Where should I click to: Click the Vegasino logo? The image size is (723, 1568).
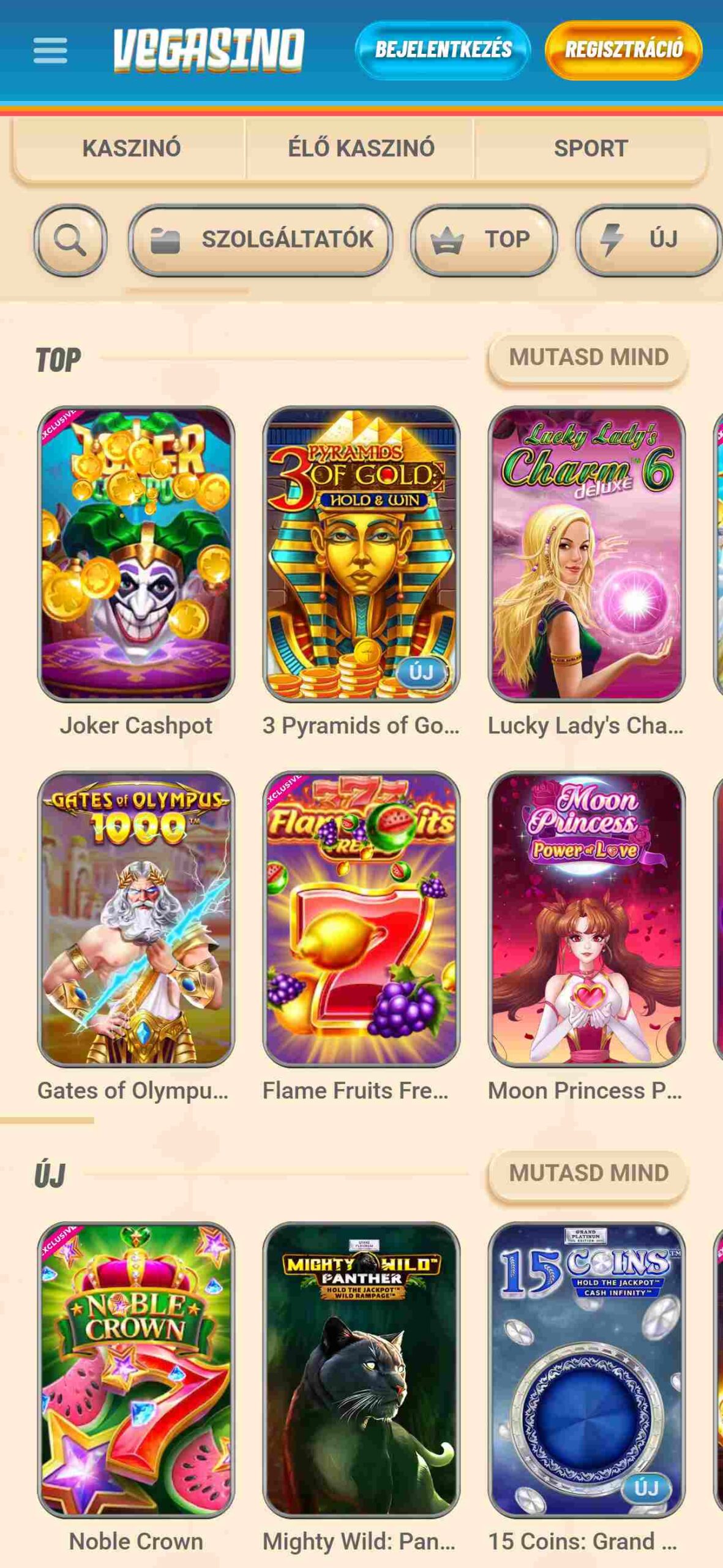click(208, 50)
